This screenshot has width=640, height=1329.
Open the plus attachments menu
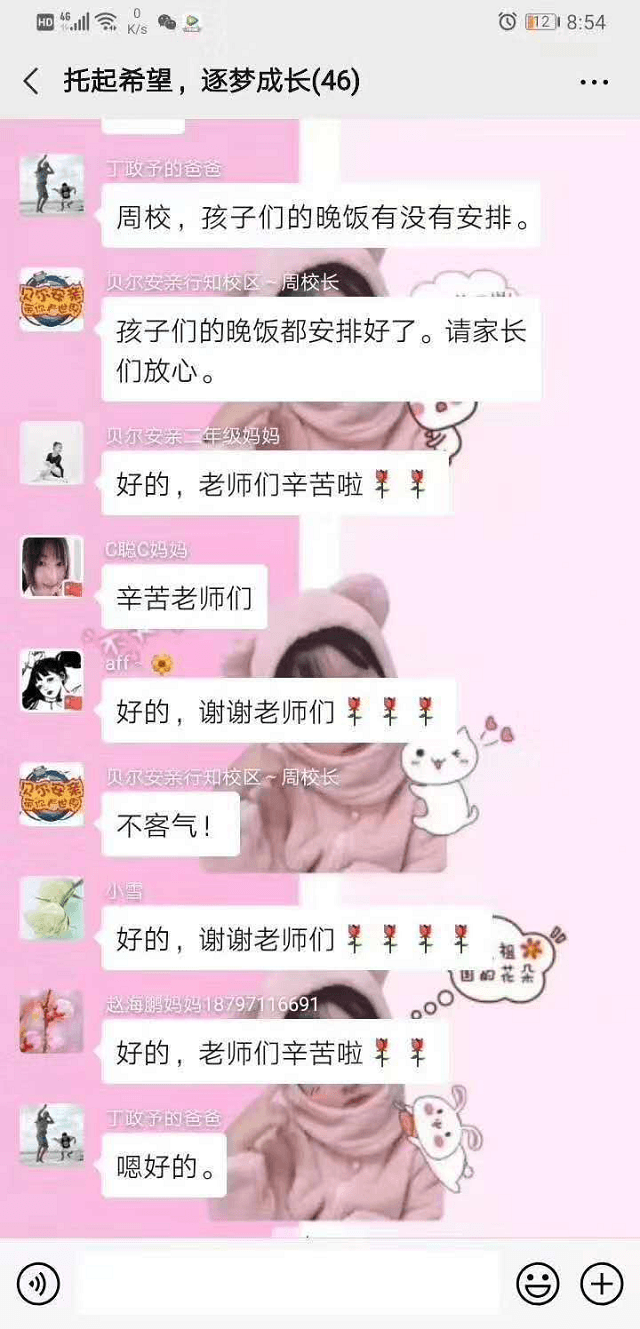point(601,1283)
